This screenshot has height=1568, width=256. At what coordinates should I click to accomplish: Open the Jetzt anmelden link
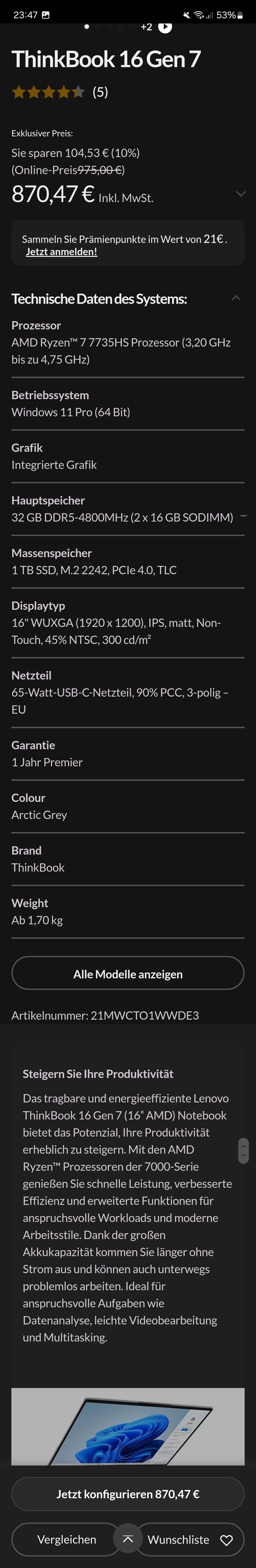[61, 252]
